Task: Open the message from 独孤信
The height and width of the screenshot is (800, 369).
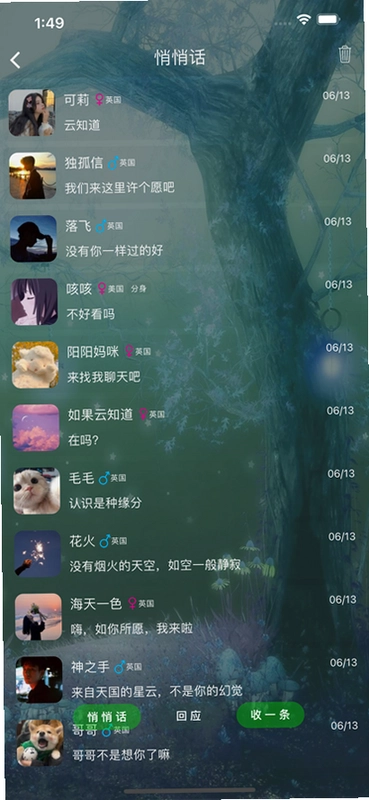Action: coord(184,176)
